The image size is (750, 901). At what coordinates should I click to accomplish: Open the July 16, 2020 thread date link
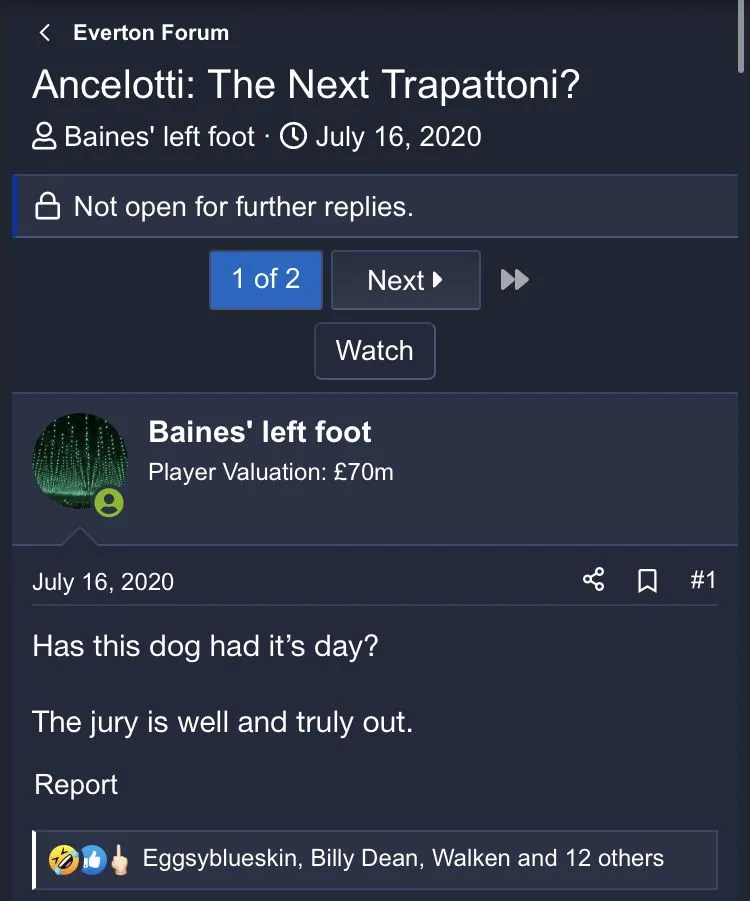pos(397,136)
